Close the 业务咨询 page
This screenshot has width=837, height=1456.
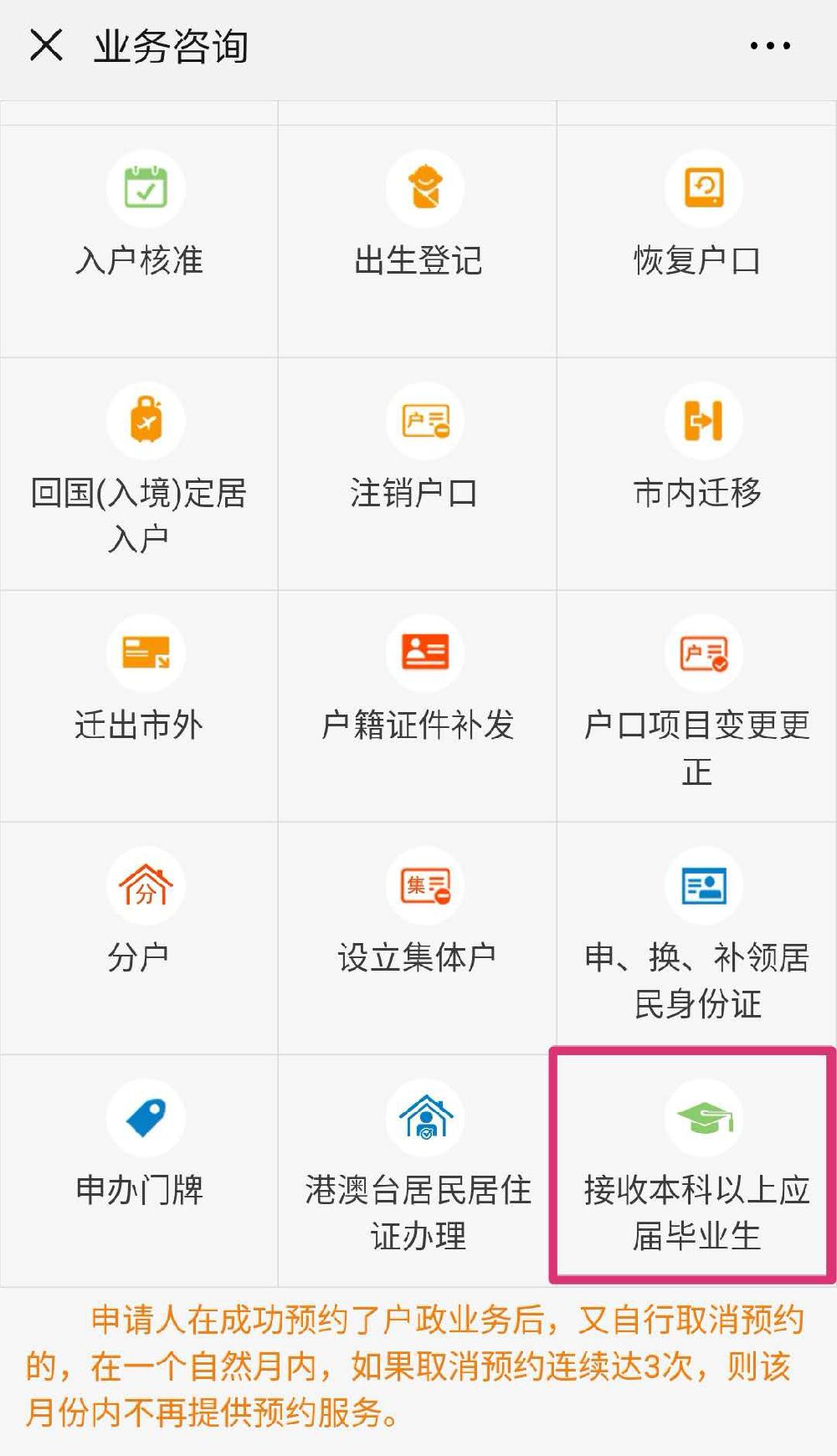46,45
